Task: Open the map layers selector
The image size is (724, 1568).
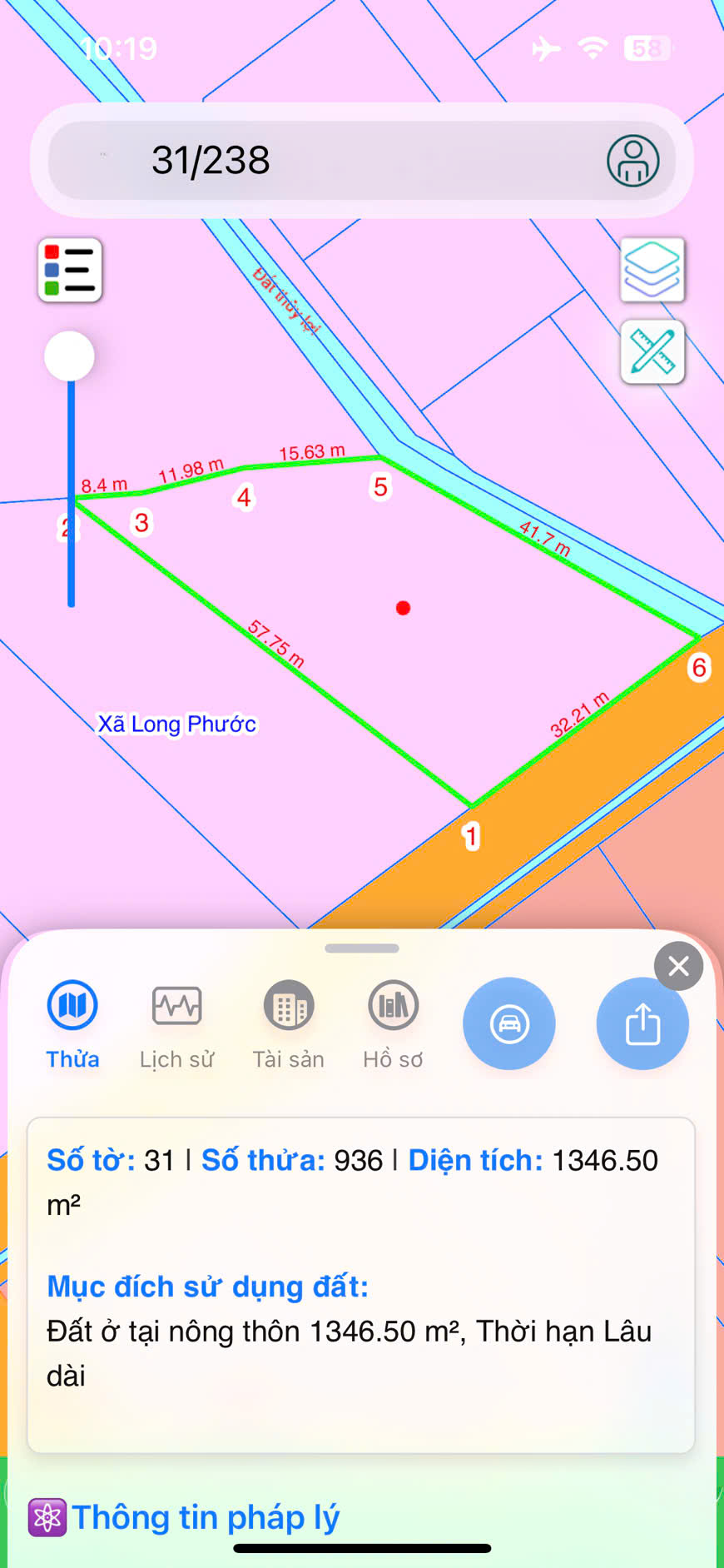Action: pyautogui.click(x=652, y=270)
